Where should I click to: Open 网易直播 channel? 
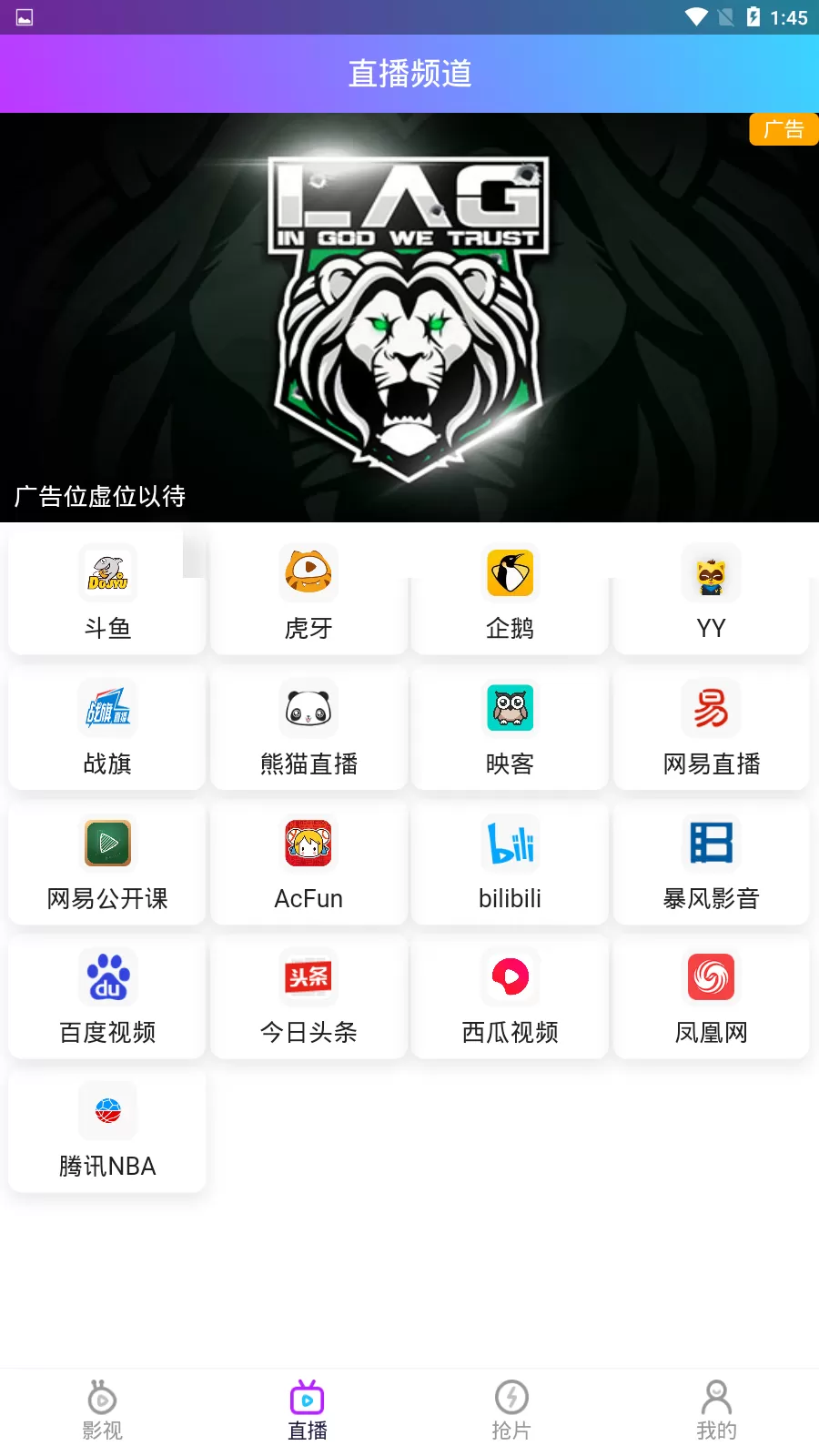(x=711, y=728)
